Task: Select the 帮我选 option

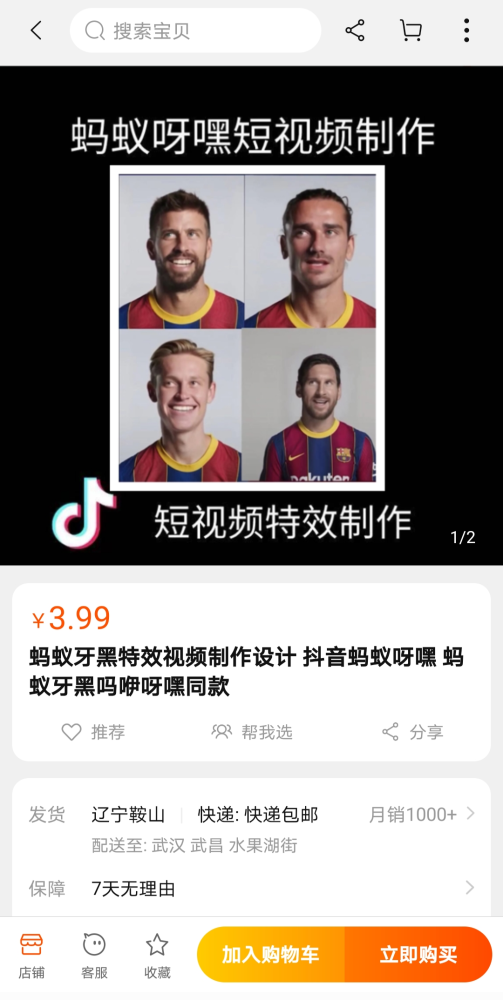Action: pyautogui.click(x=252, y=732)
